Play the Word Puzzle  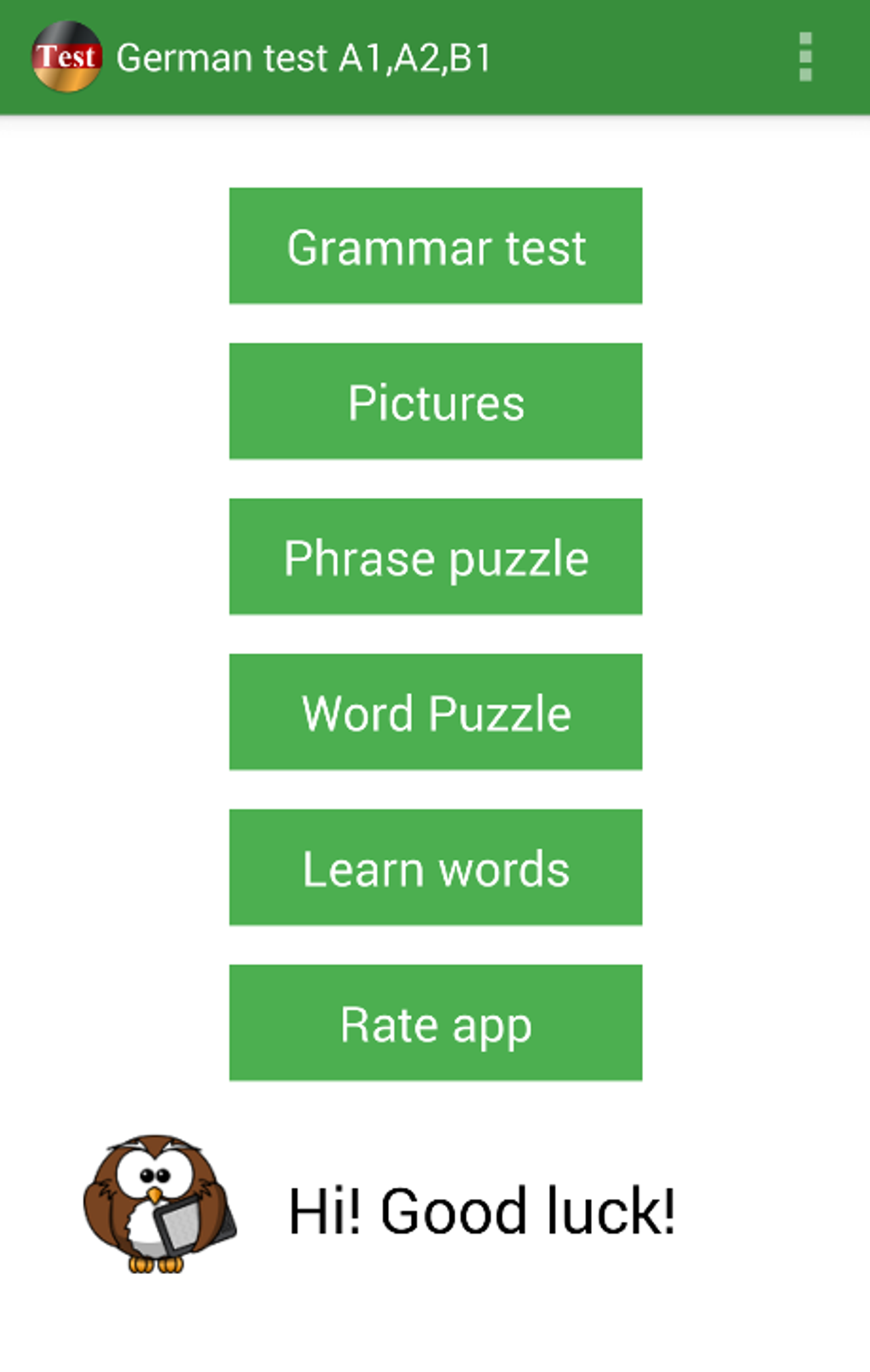coord(435,712)
